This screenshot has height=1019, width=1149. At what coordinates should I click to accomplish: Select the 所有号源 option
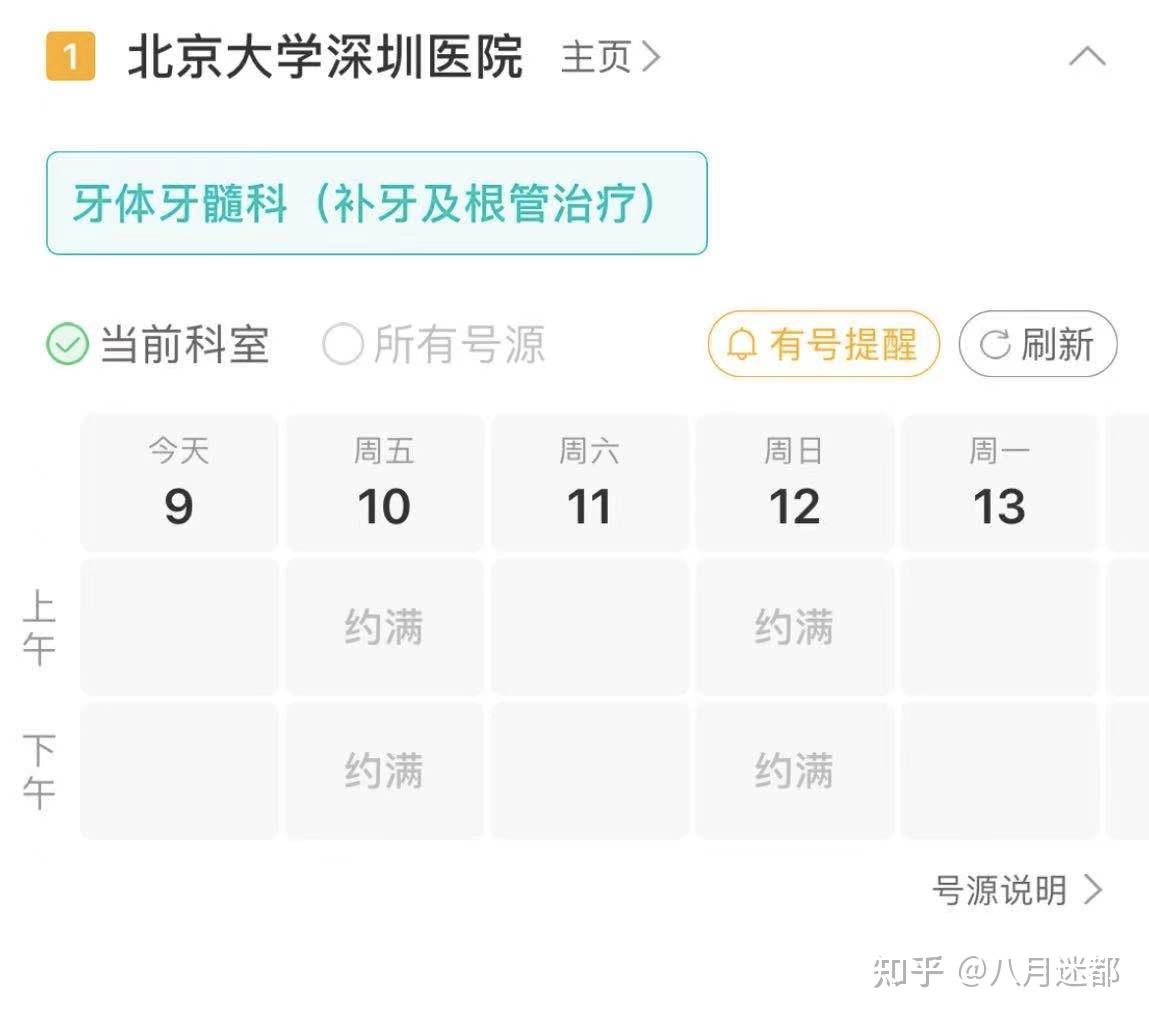tap(434, 346)
